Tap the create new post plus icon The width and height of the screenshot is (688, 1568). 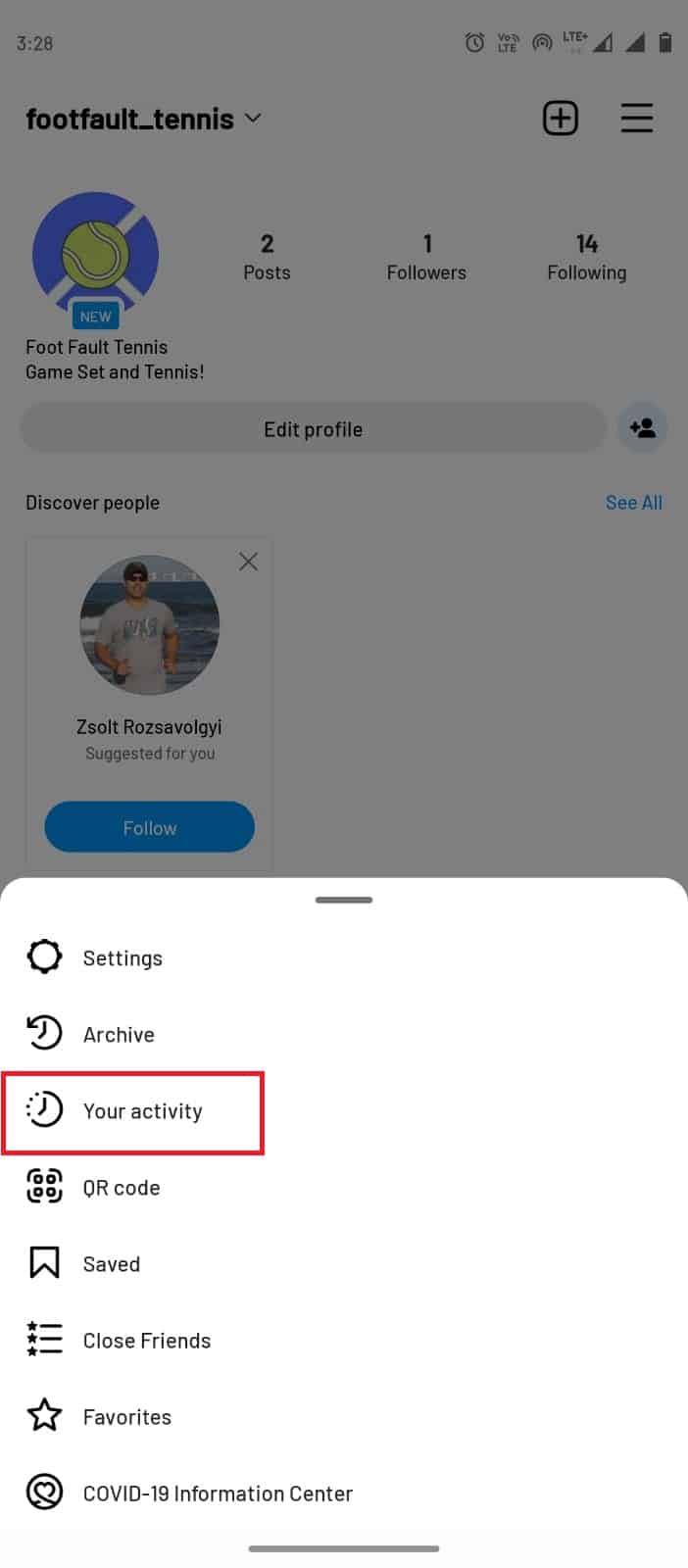click(x=560, y=119)
